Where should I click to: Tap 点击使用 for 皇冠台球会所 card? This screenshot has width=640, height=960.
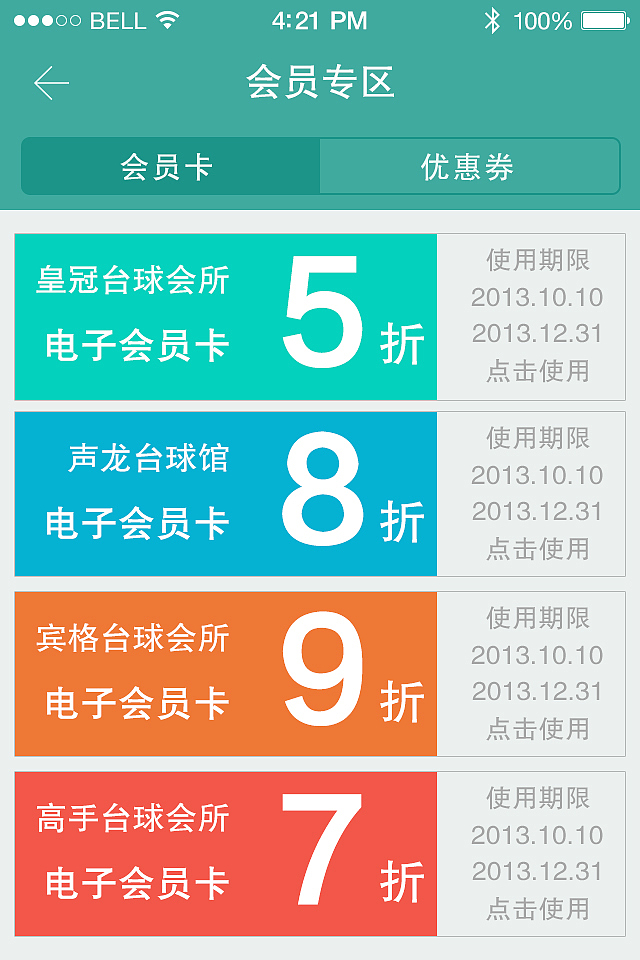(537, 371)
